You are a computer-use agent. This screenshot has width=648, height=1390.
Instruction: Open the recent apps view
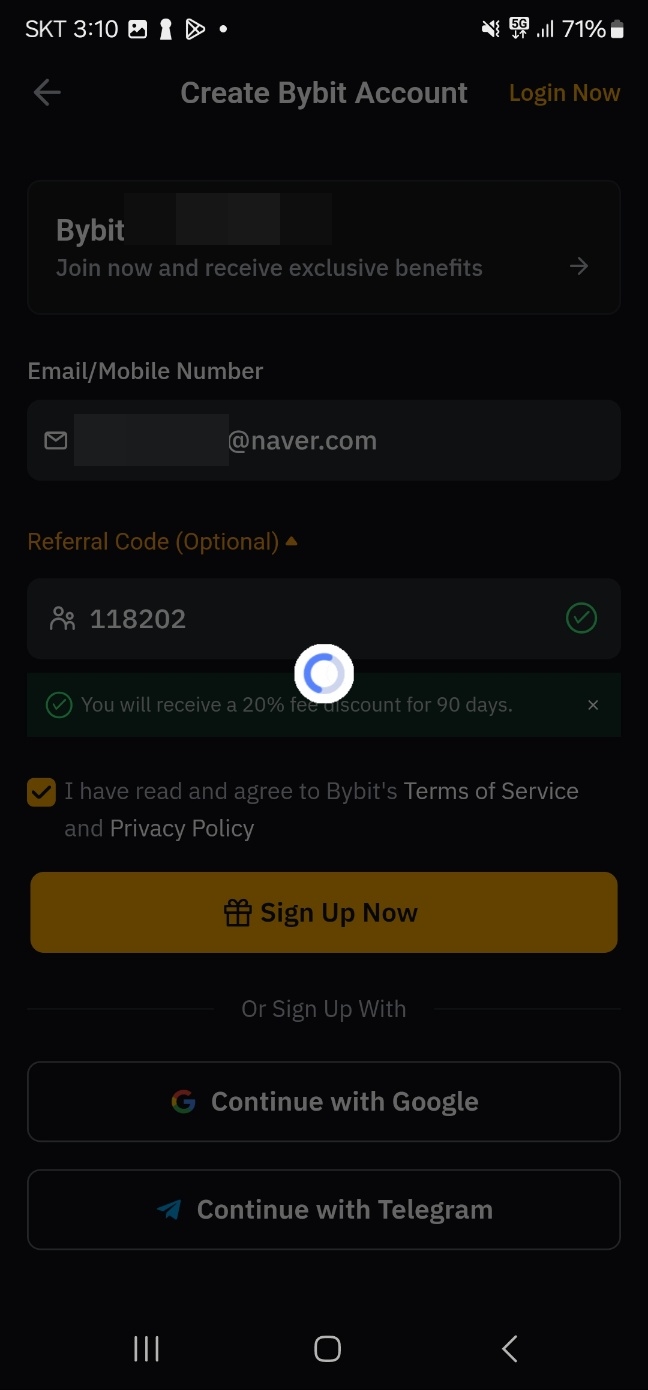click(146, 1348)
